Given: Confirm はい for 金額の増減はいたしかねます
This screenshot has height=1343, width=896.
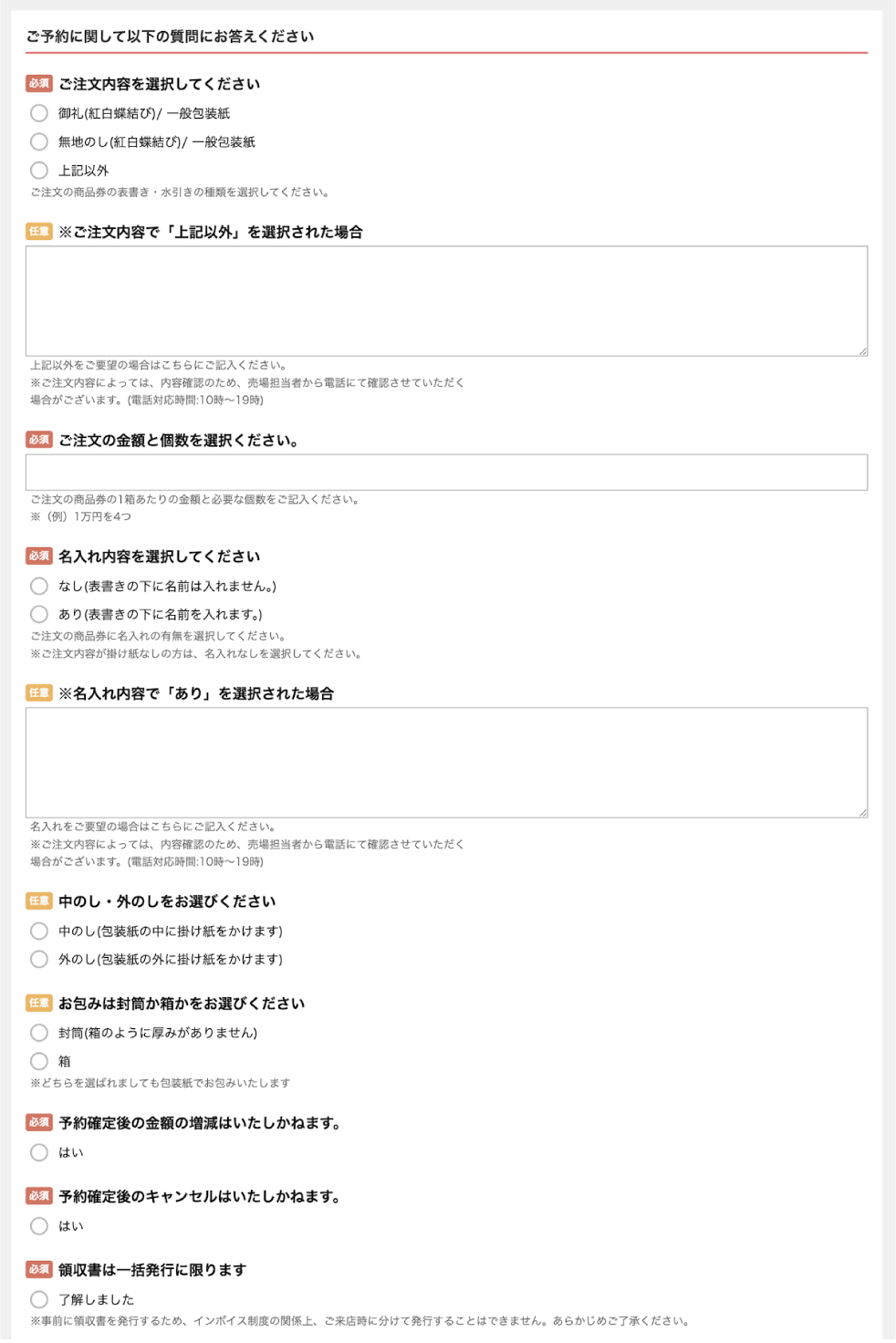Looking at the screenshot, I should pyautogui.click(x=39, y=1152).
